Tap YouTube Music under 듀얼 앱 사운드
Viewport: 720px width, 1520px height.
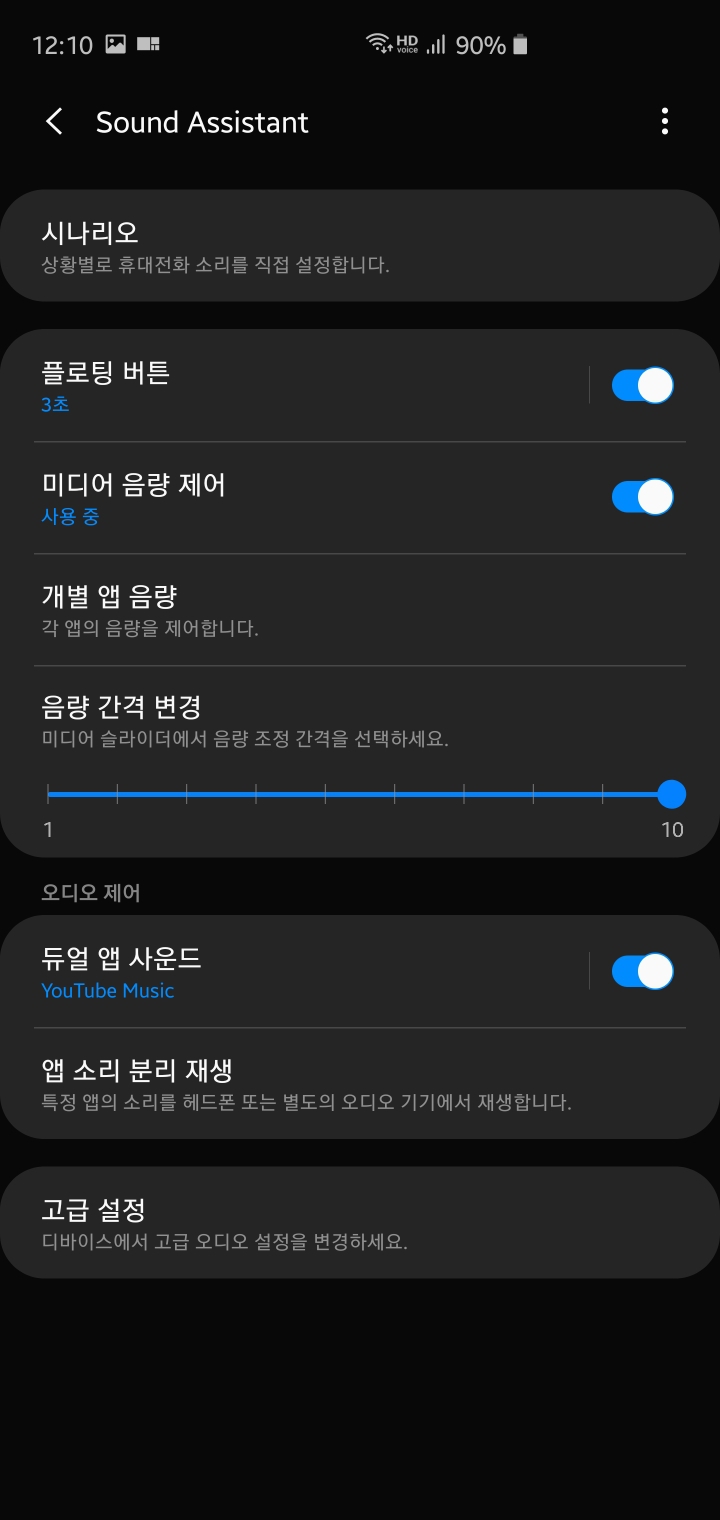(107, 991)
